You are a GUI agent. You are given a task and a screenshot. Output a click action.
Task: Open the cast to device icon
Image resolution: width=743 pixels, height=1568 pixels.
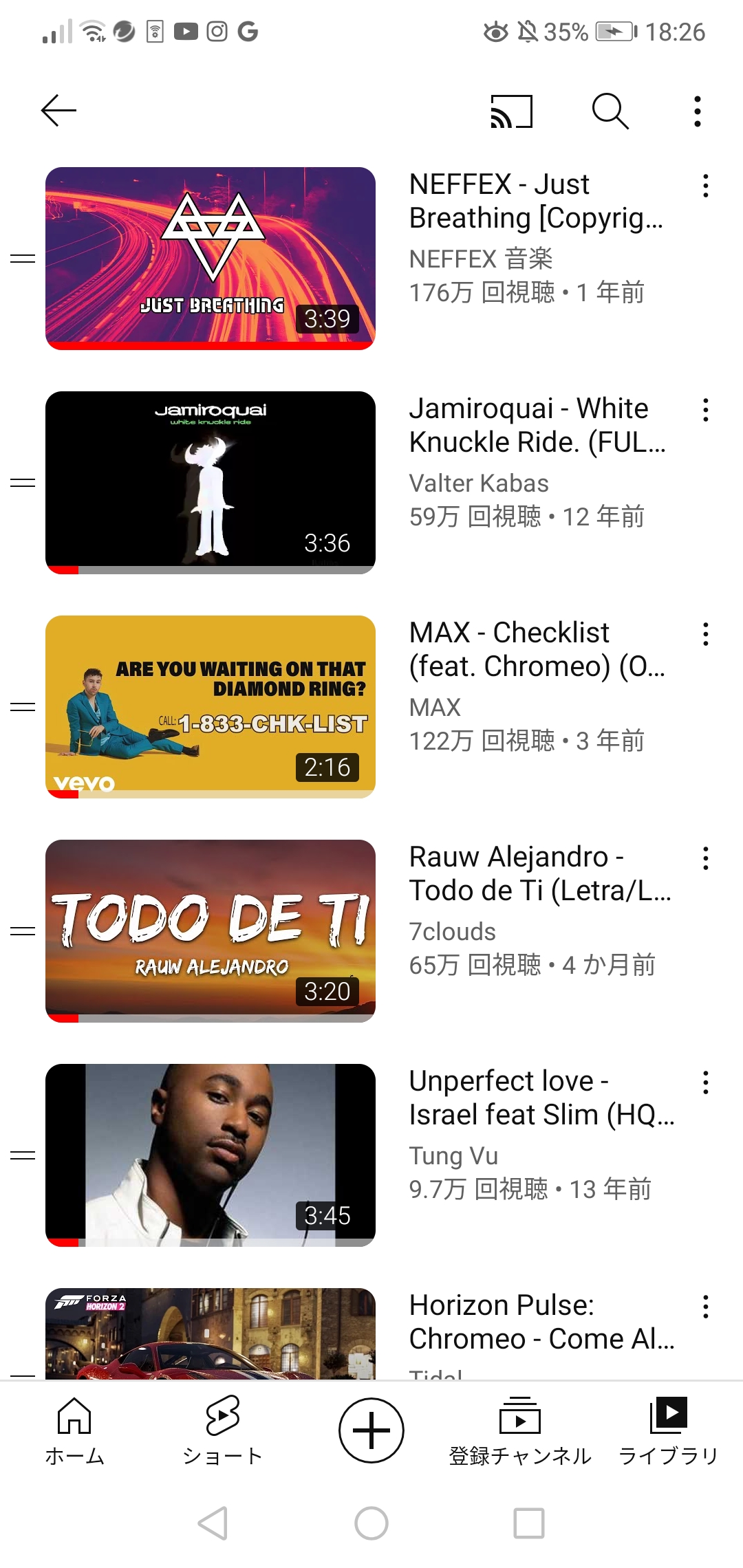click(x=511, y=111)
